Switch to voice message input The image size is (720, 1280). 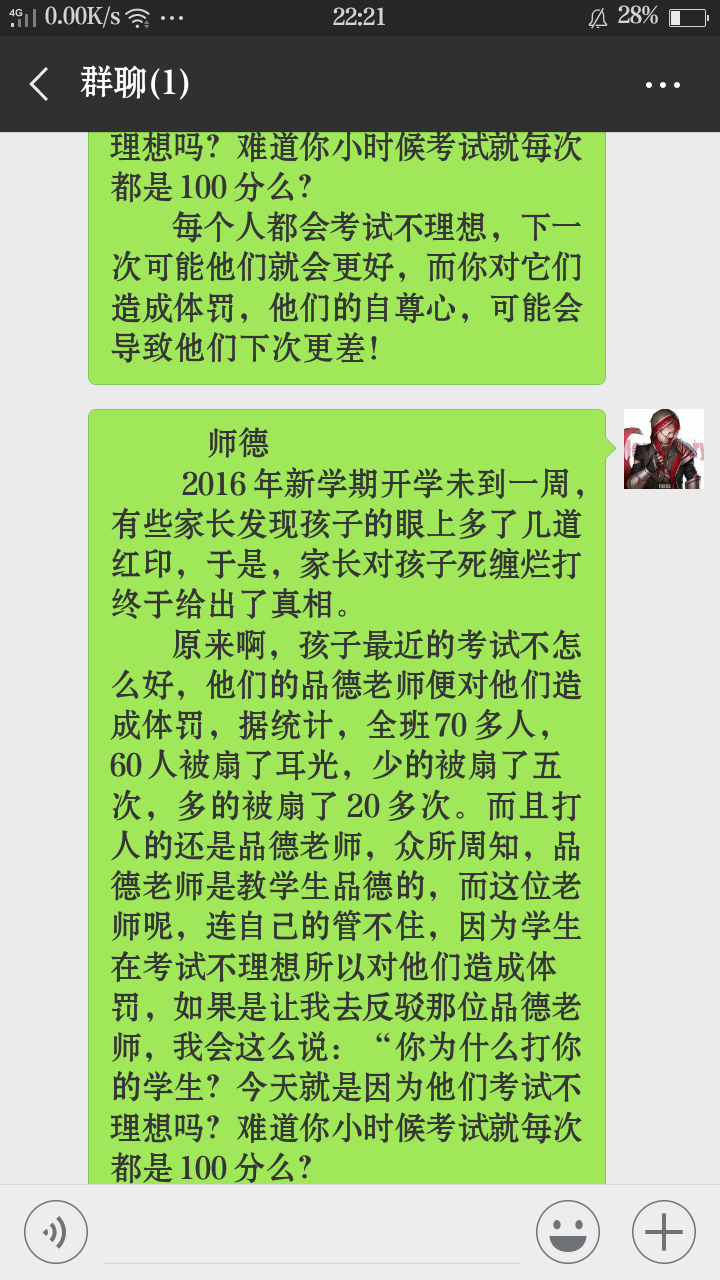[x=56, y=1231]
